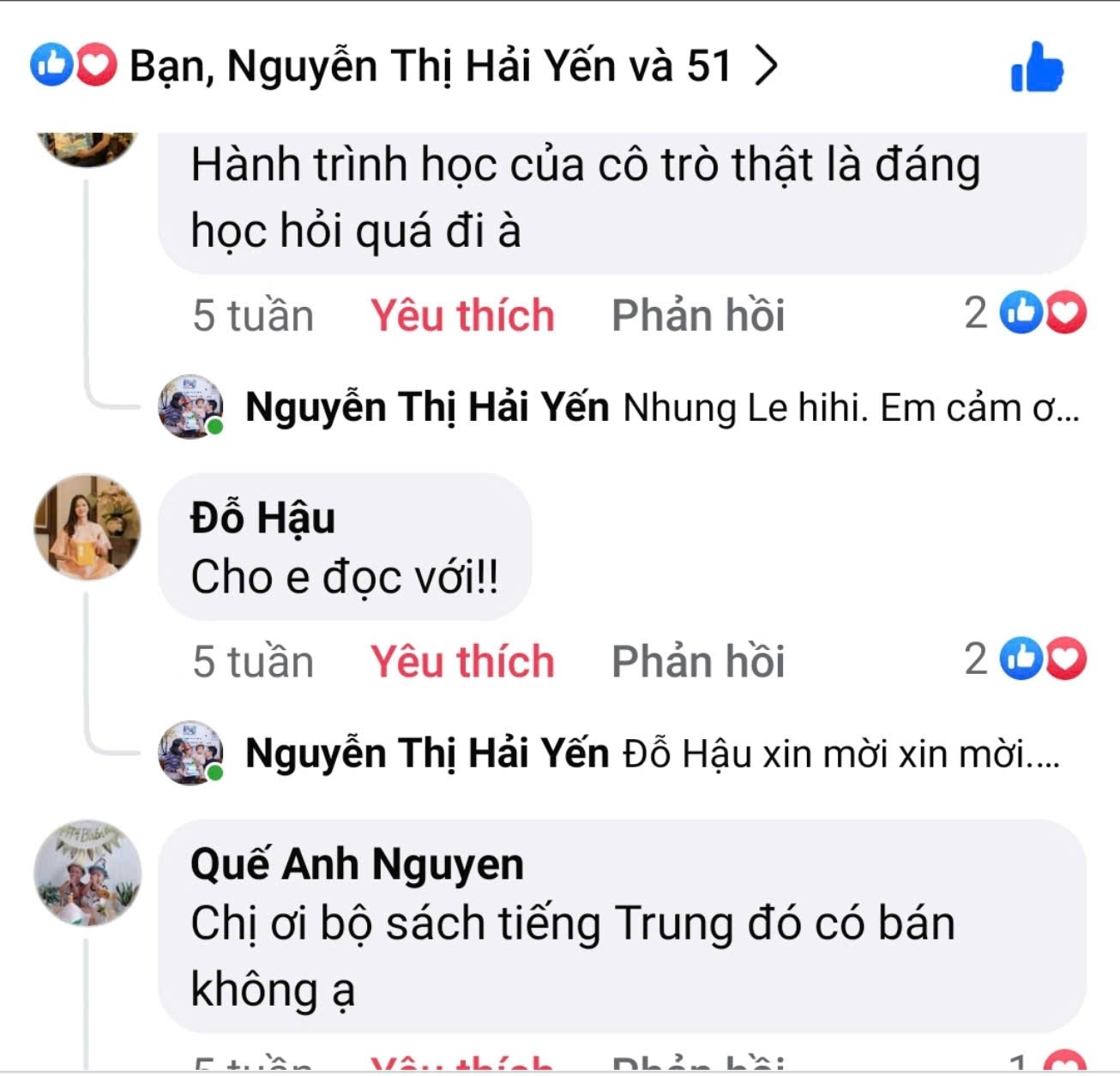Tap the blue thumbs-up like button
Viewport: 1120px width, 1076px height.
(1036, 67)
